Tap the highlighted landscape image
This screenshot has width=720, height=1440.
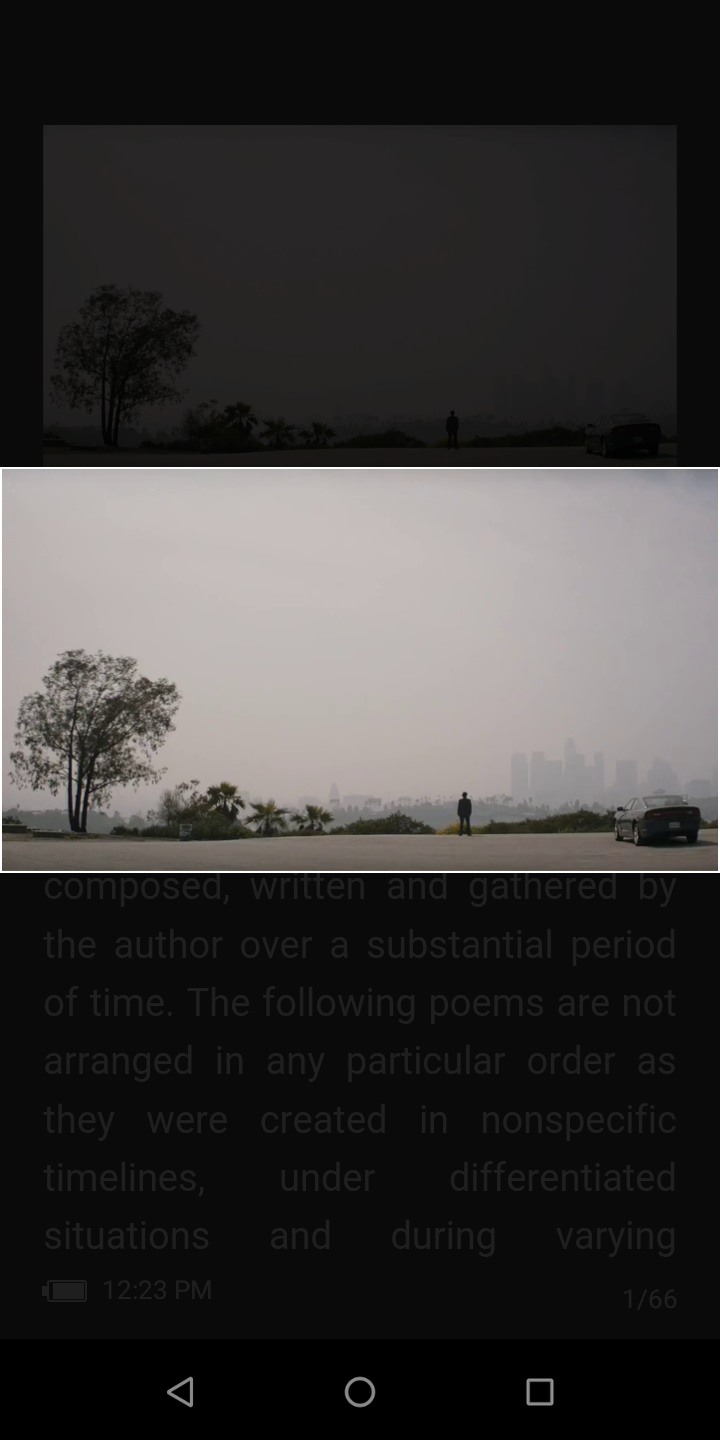(360, 670)
